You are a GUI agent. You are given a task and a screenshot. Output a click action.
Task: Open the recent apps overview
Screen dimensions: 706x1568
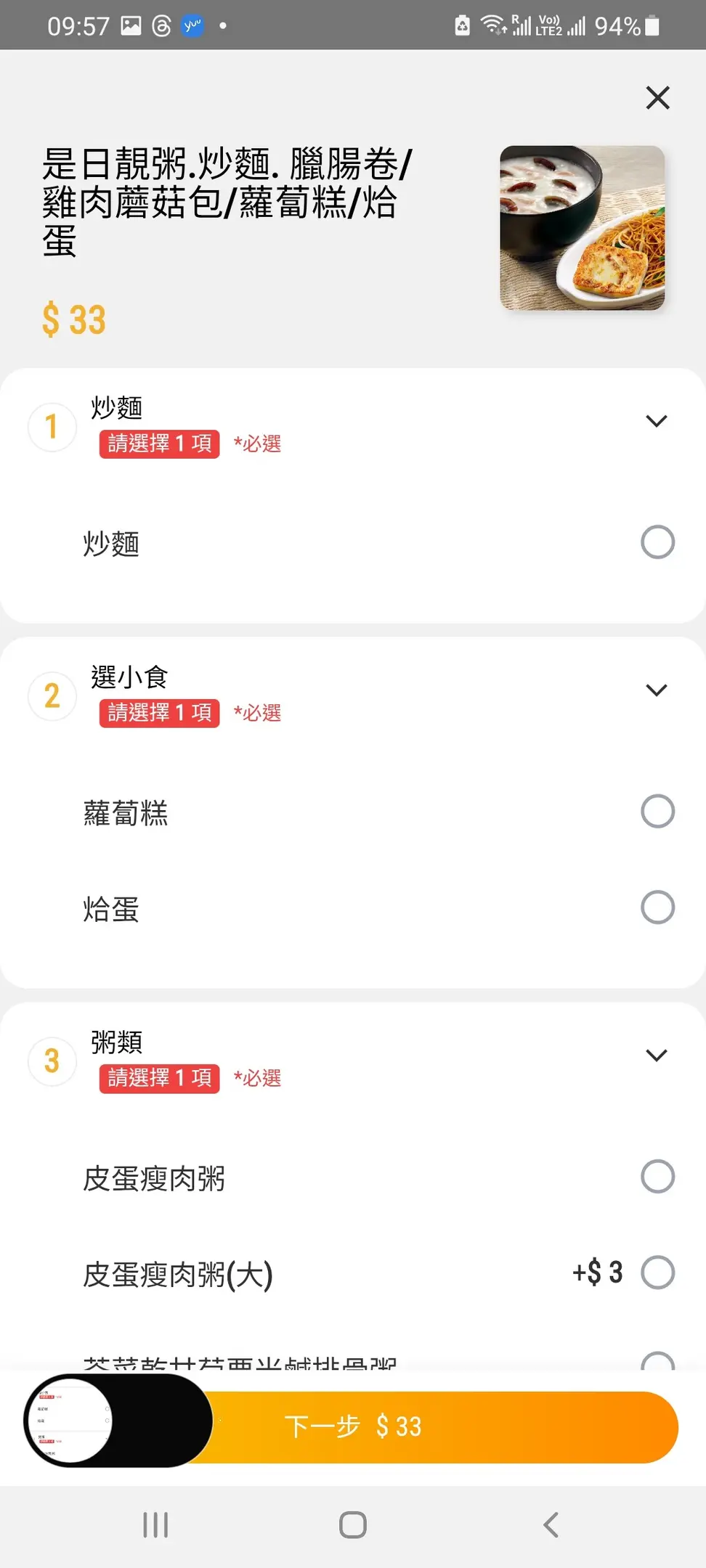[x=155, y=1525]
